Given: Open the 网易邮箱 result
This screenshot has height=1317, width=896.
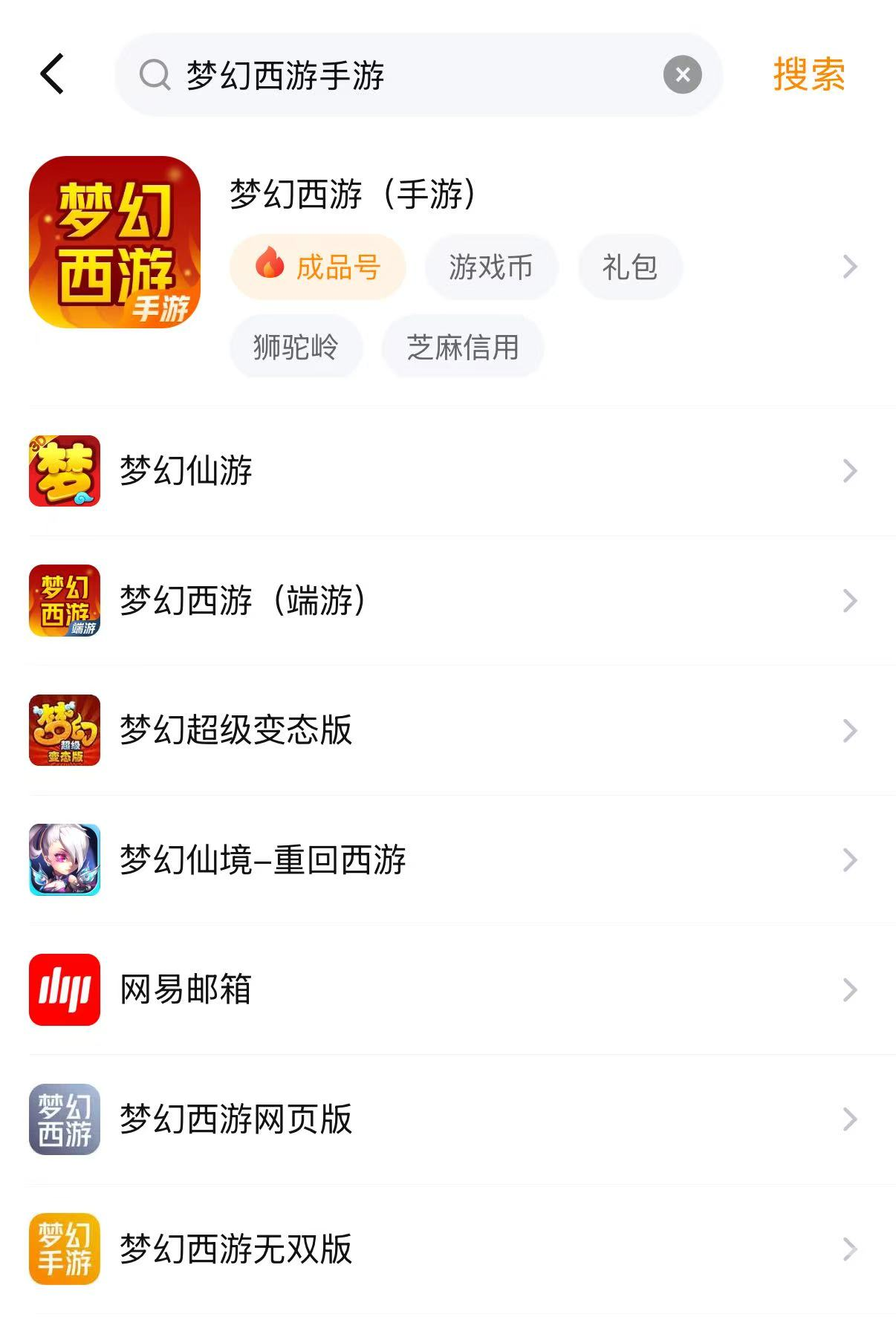Looking at the screenshot, I should [446, 989].
